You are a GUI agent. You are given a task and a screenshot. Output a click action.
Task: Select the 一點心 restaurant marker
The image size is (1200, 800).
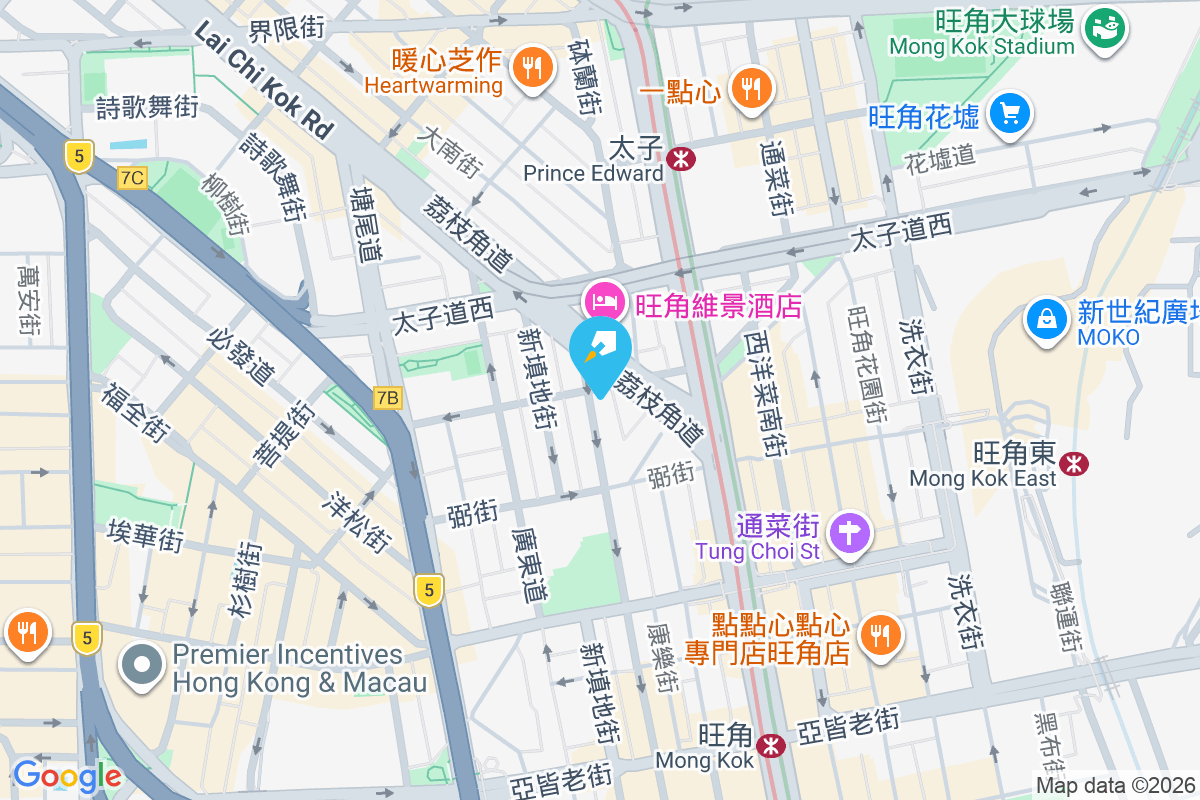[x=749, y=88]
